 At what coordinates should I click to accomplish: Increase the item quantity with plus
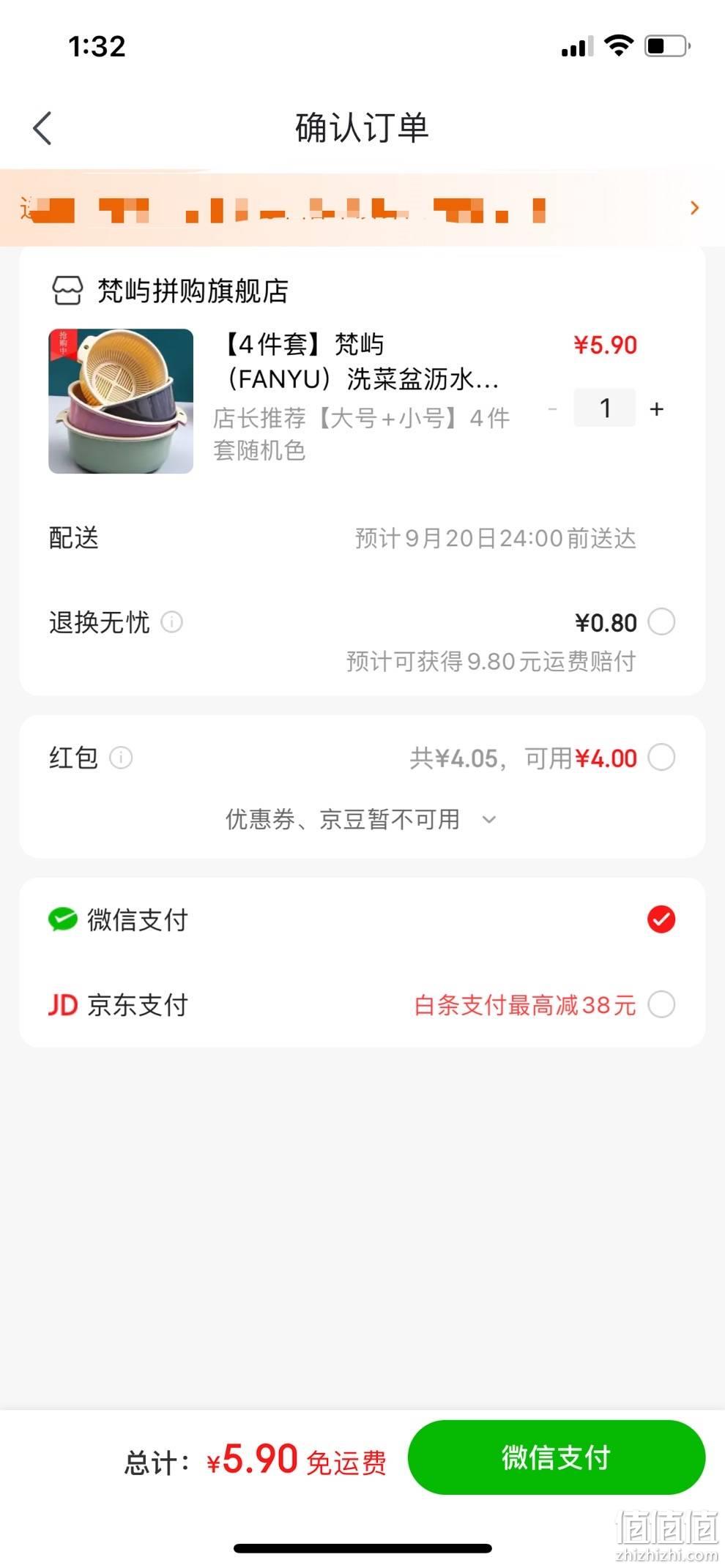pyautogui.click(x=657, y=409)
